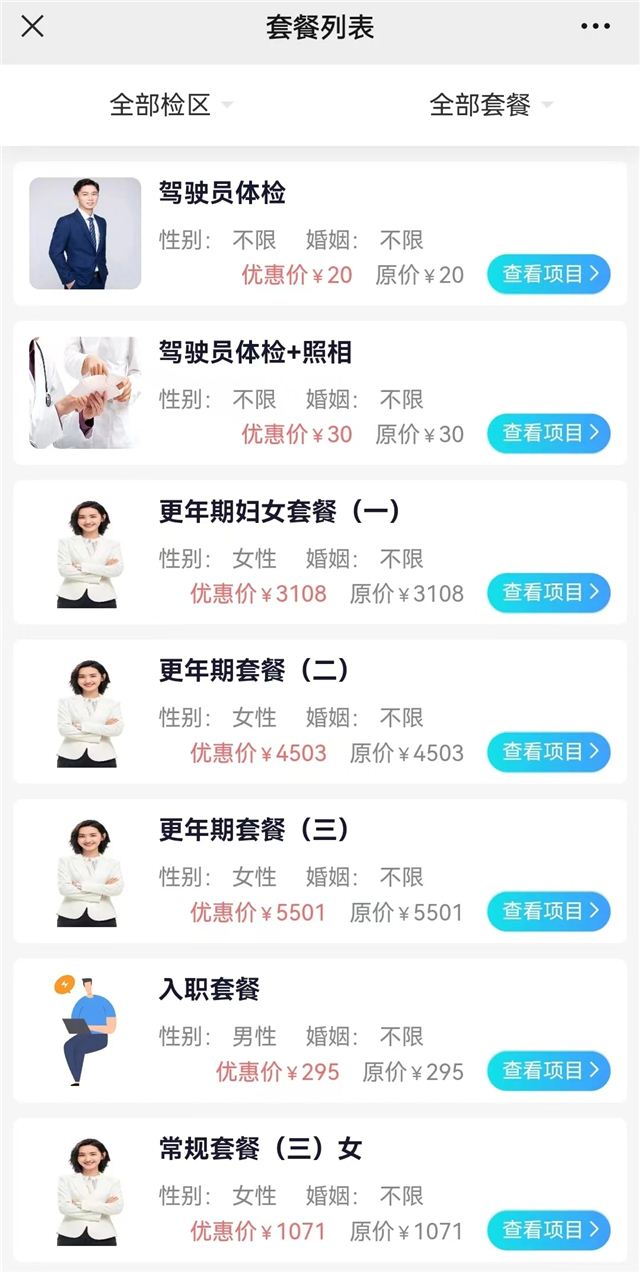
Task: Tap 查看项目 for 驾驶员体检+照相
Action: tap(548, 433)
